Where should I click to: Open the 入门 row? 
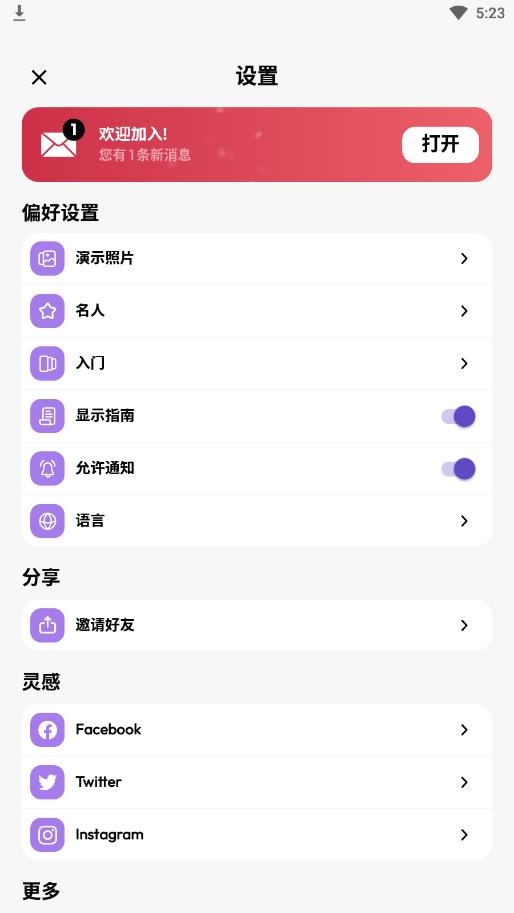[257, 363]
